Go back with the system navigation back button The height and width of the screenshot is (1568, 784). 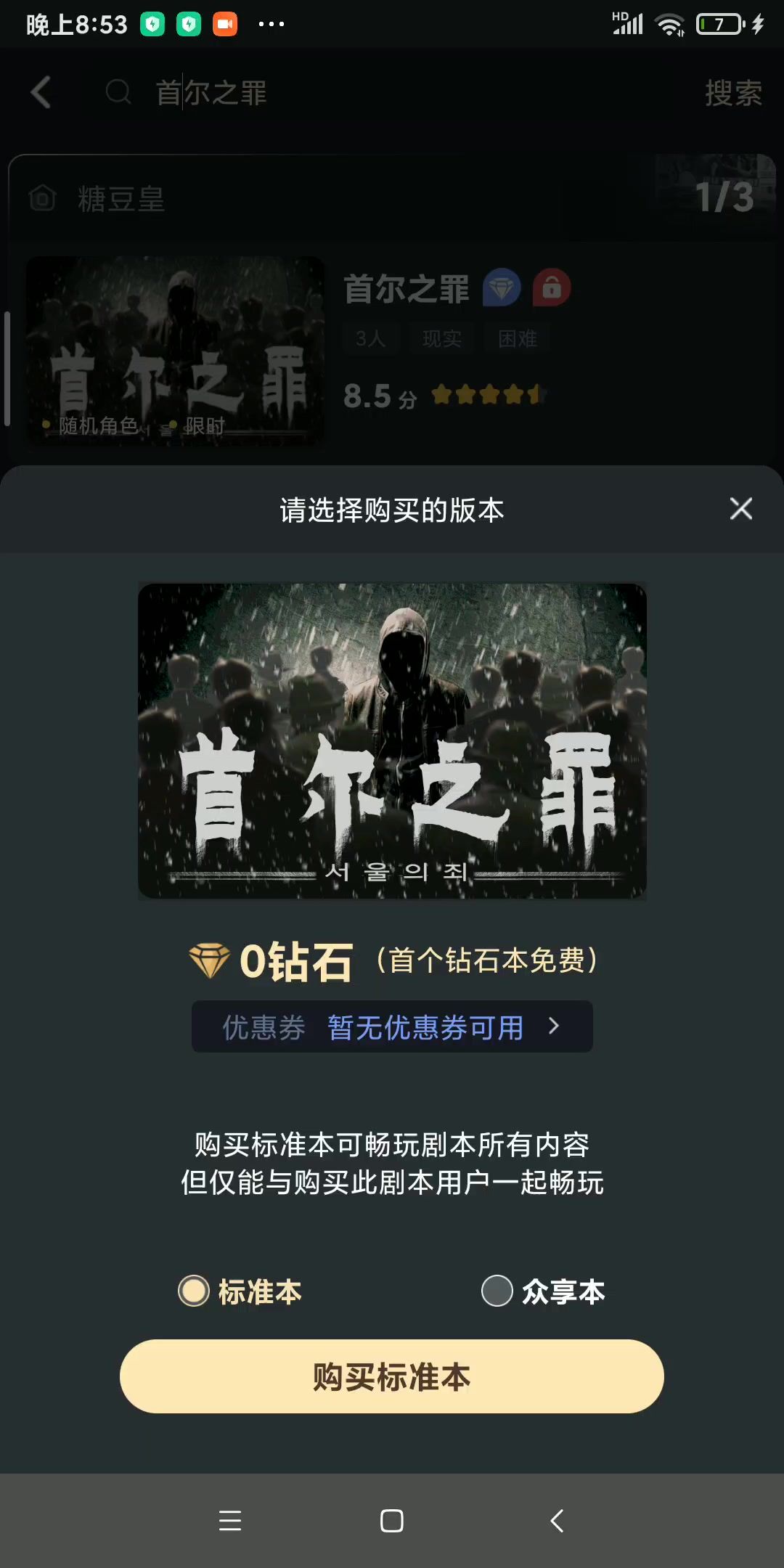tap(557, 1520)
